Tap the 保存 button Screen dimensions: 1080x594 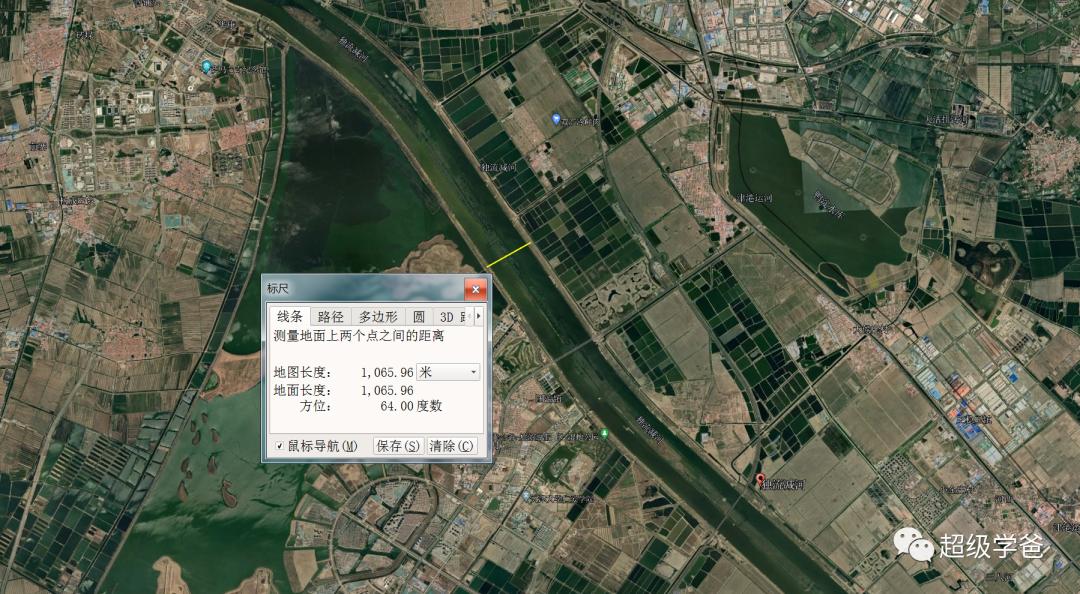point(398,446)
